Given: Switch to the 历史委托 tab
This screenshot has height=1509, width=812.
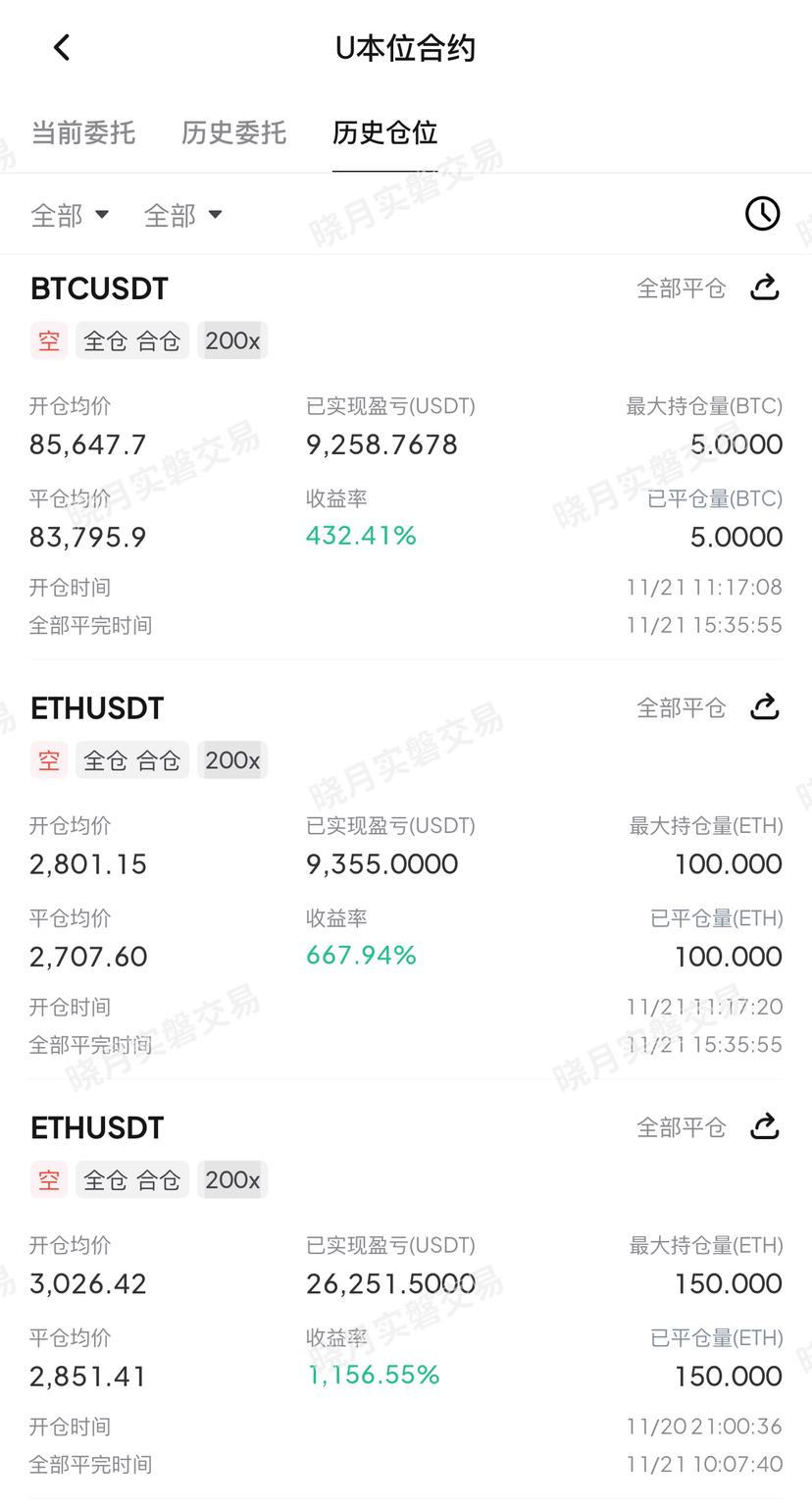Looking at the screenshot, I should click(x=233, y=132).
